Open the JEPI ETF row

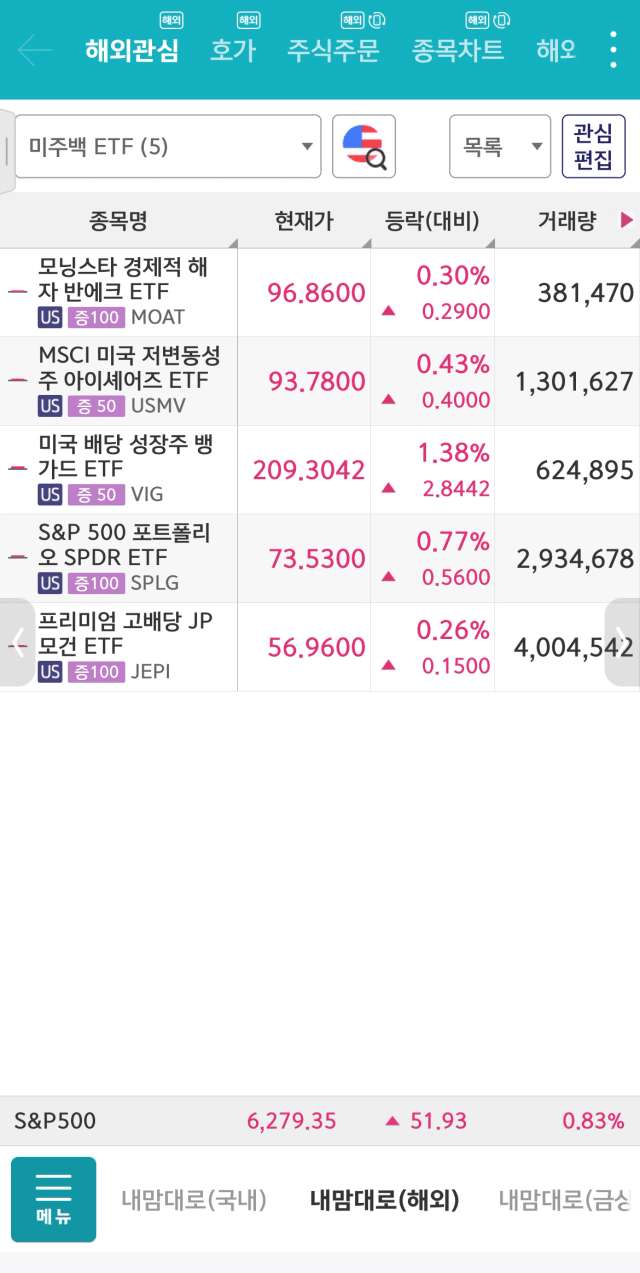[x=320, y=647]
